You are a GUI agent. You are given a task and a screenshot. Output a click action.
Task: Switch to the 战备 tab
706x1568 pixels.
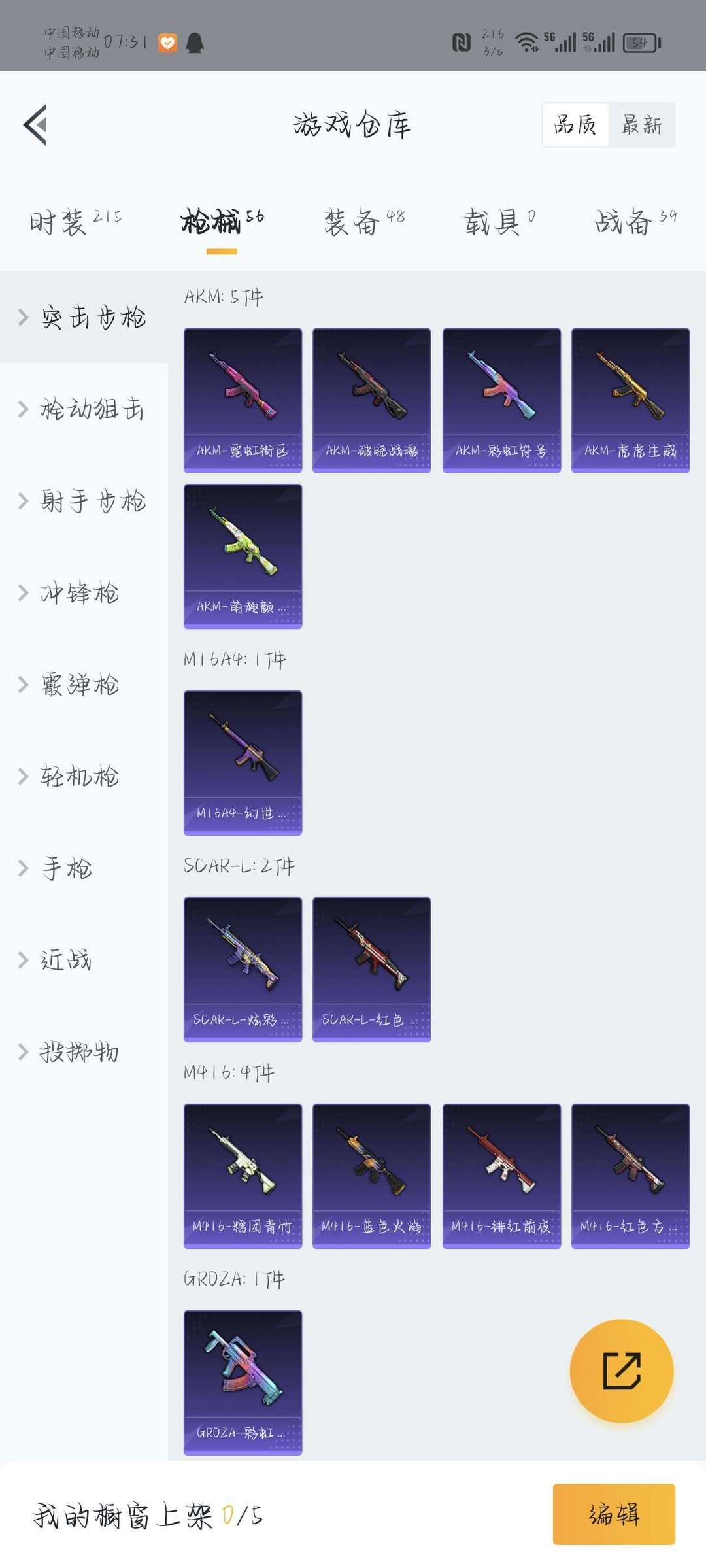[x=634, y=222]
